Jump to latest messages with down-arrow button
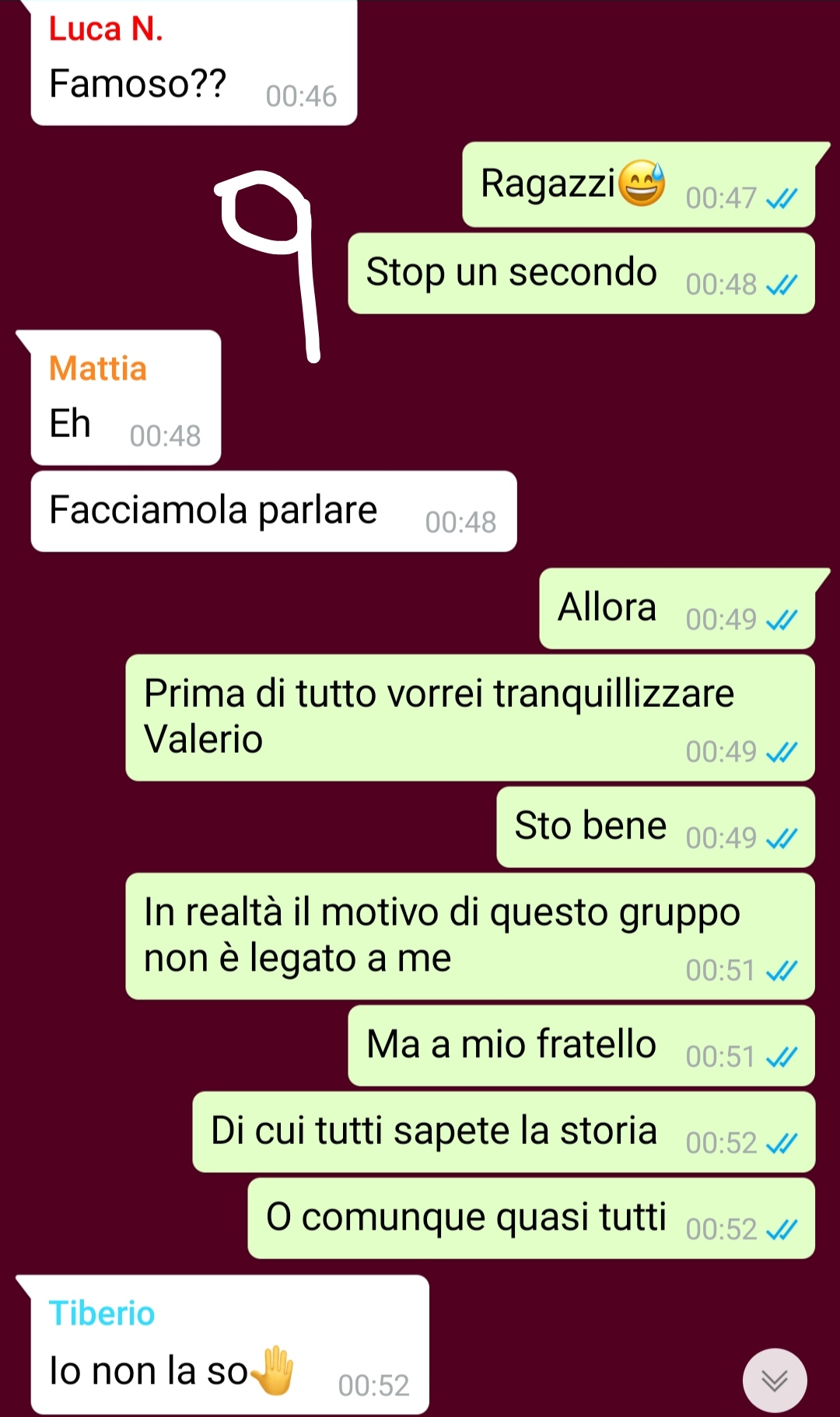This screenshot has height=1417, width=840. (x=774, y=1380)
